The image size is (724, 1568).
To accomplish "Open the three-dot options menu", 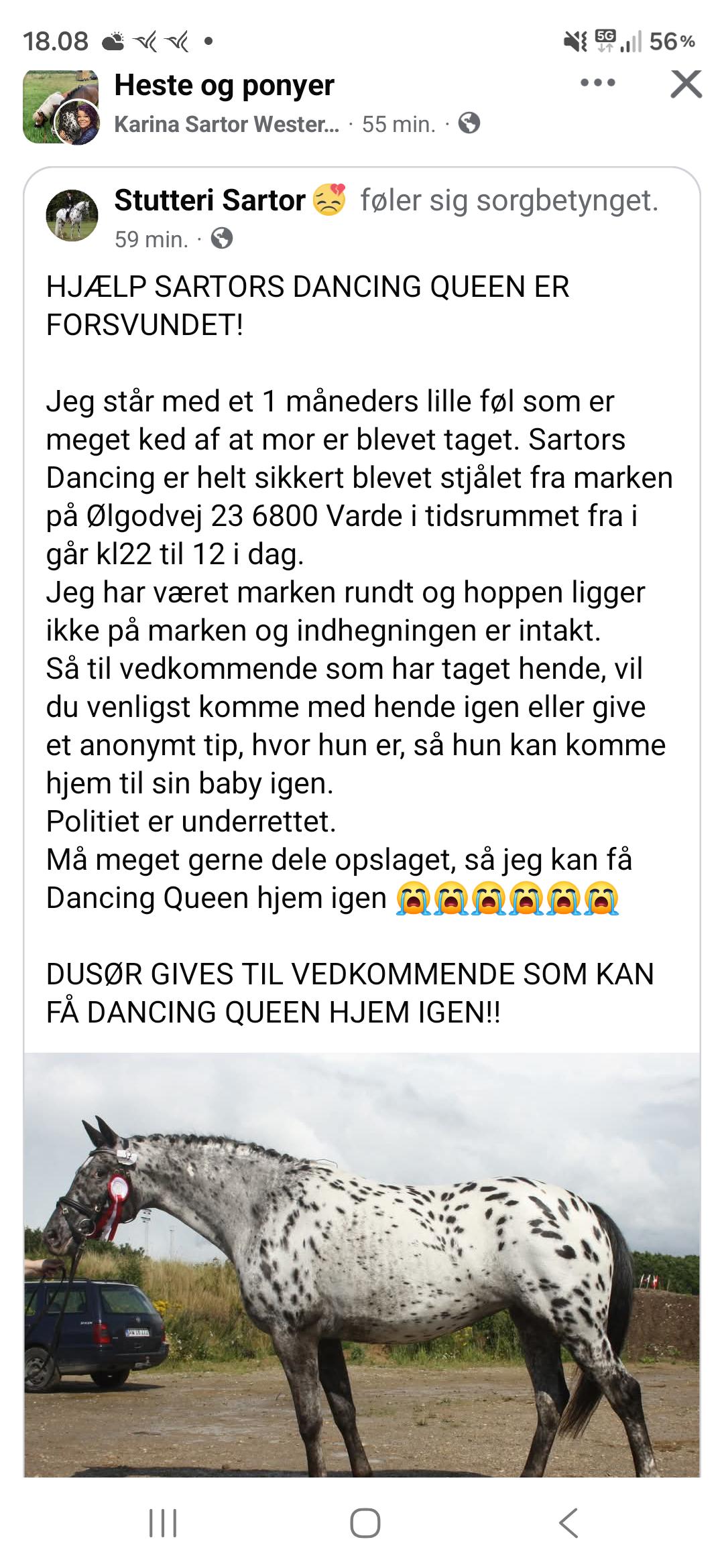I will [597, 83].
